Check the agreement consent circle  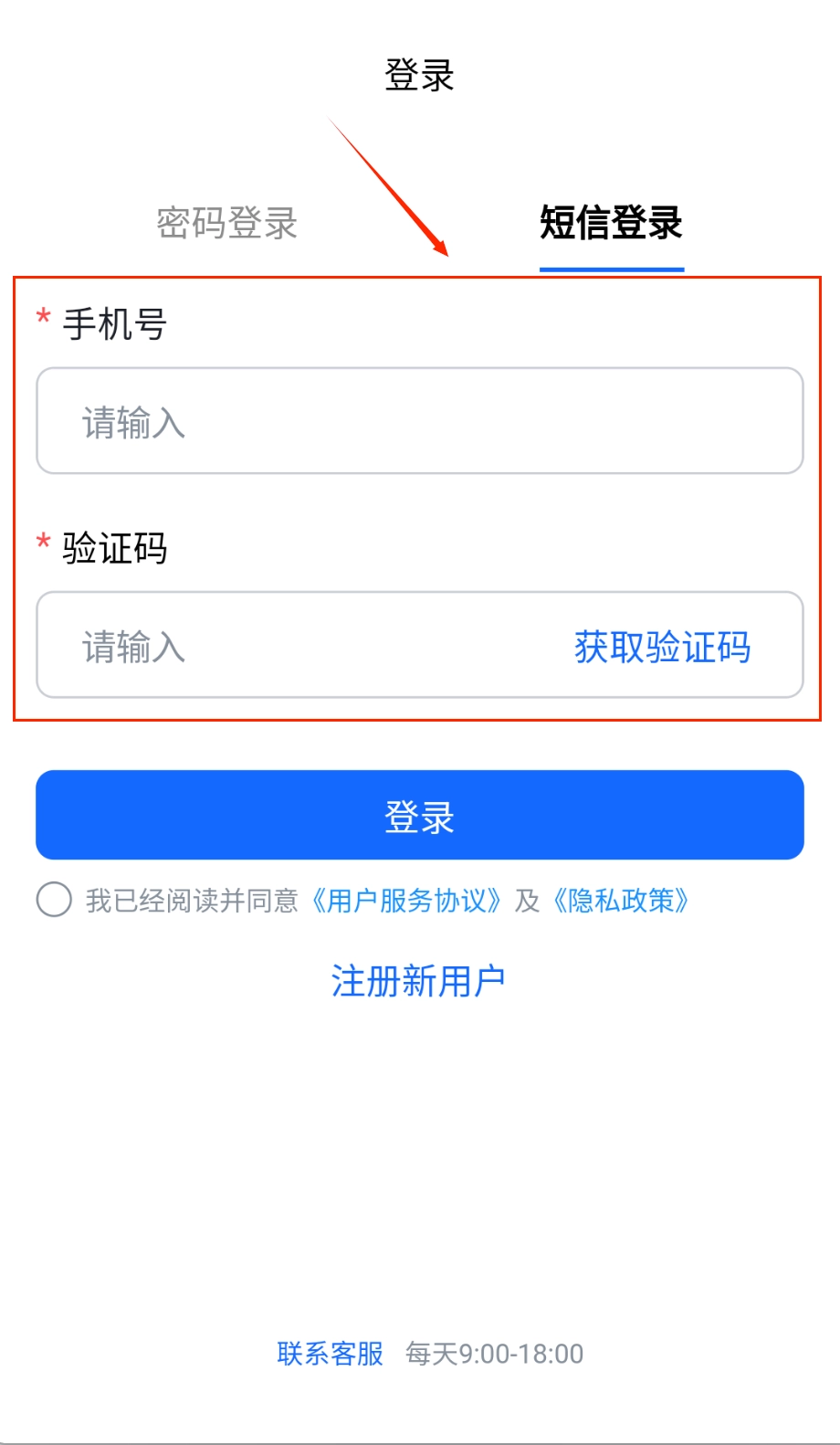54,900
